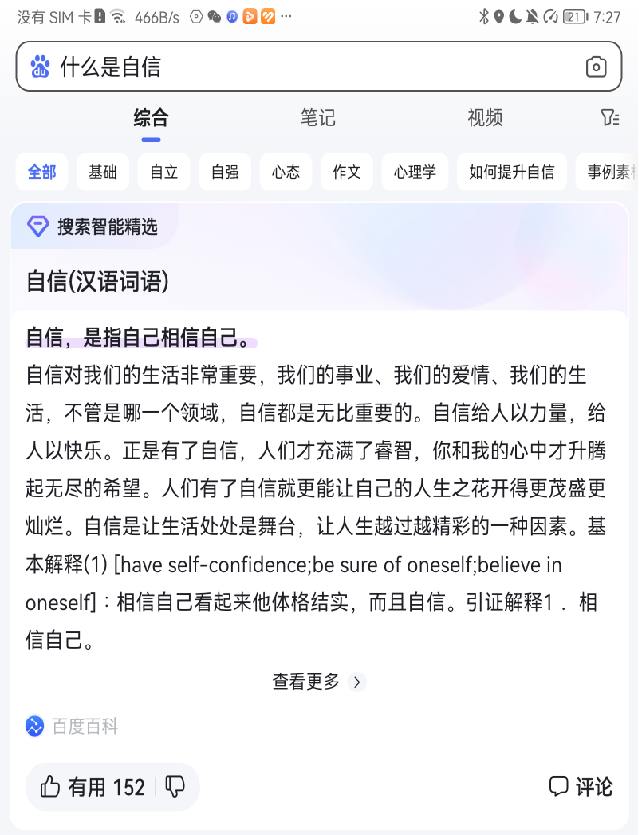
Task: Select the 基础 chip
Action: tap(102, 172)
